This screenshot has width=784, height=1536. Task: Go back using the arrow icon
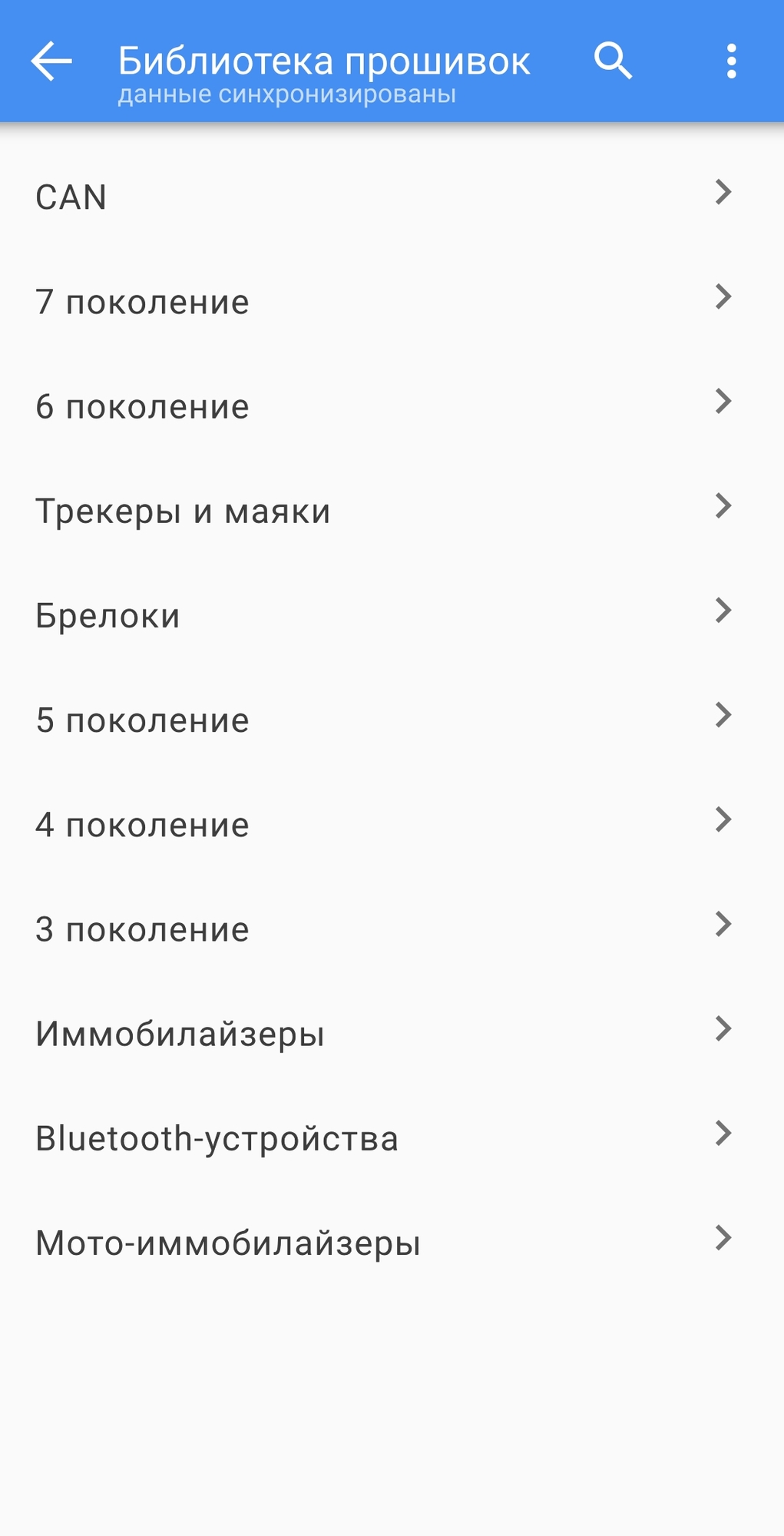pos(51,61)
